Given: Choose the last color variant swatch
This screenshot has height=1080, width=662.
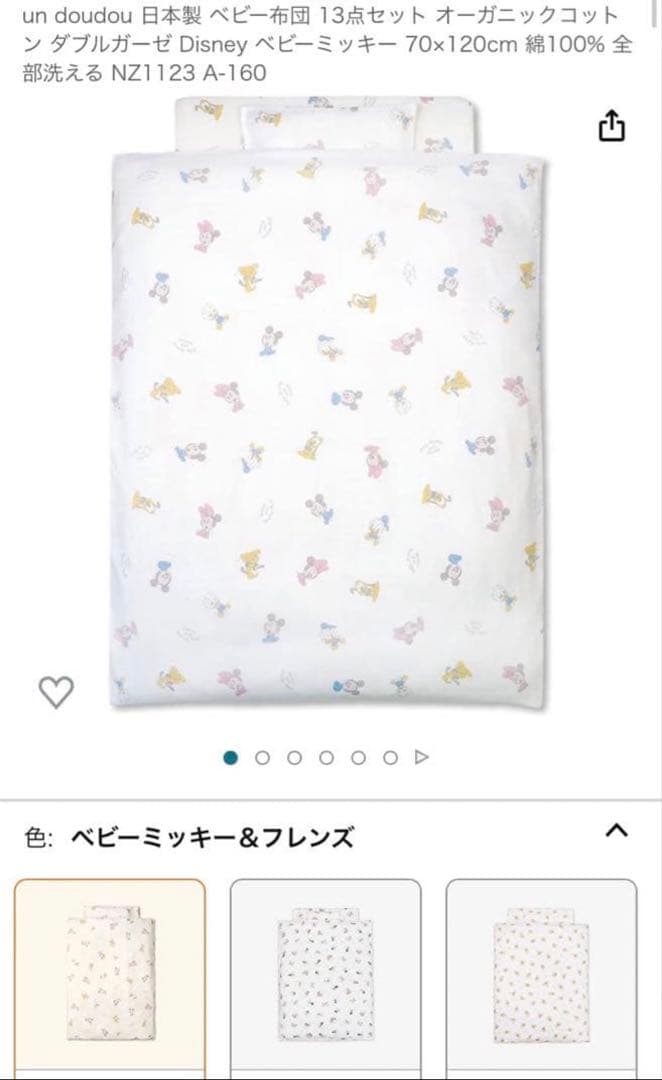Looking at the screenshot, I should pyautogui.click(x=541, y=979).
